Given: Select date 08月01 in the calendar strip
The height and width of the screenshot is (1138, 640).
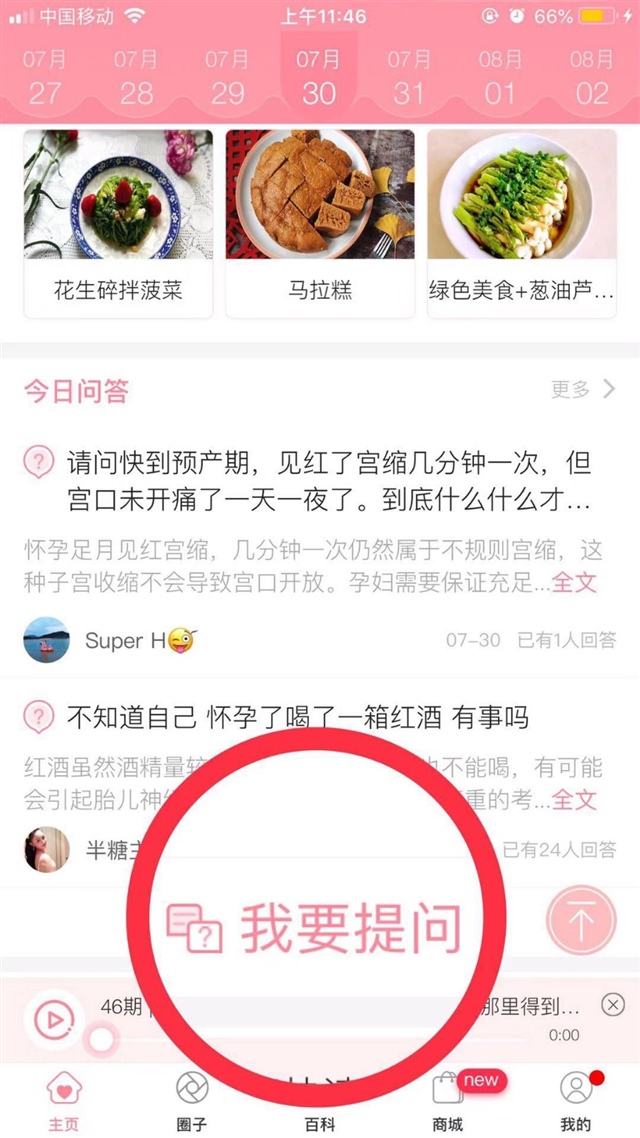Looking at the screenshot, I should (x=500, y=78).
